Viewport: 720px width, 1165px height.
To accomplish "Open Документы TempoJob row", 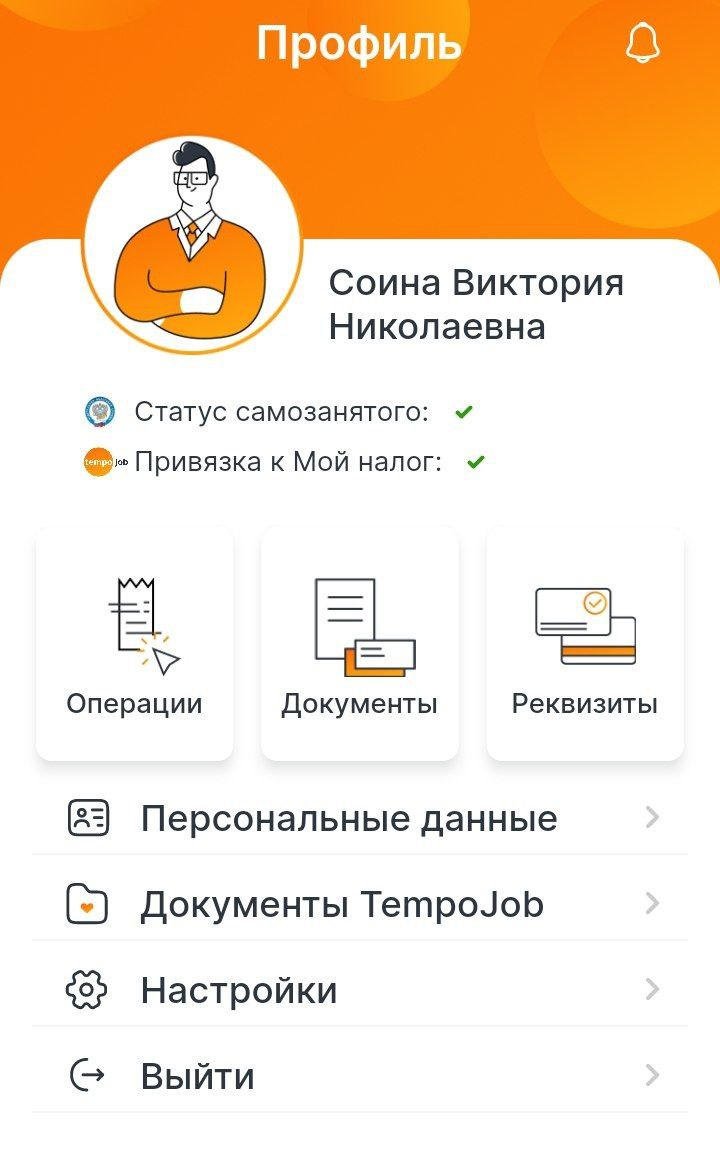I will tap(360, 904).
